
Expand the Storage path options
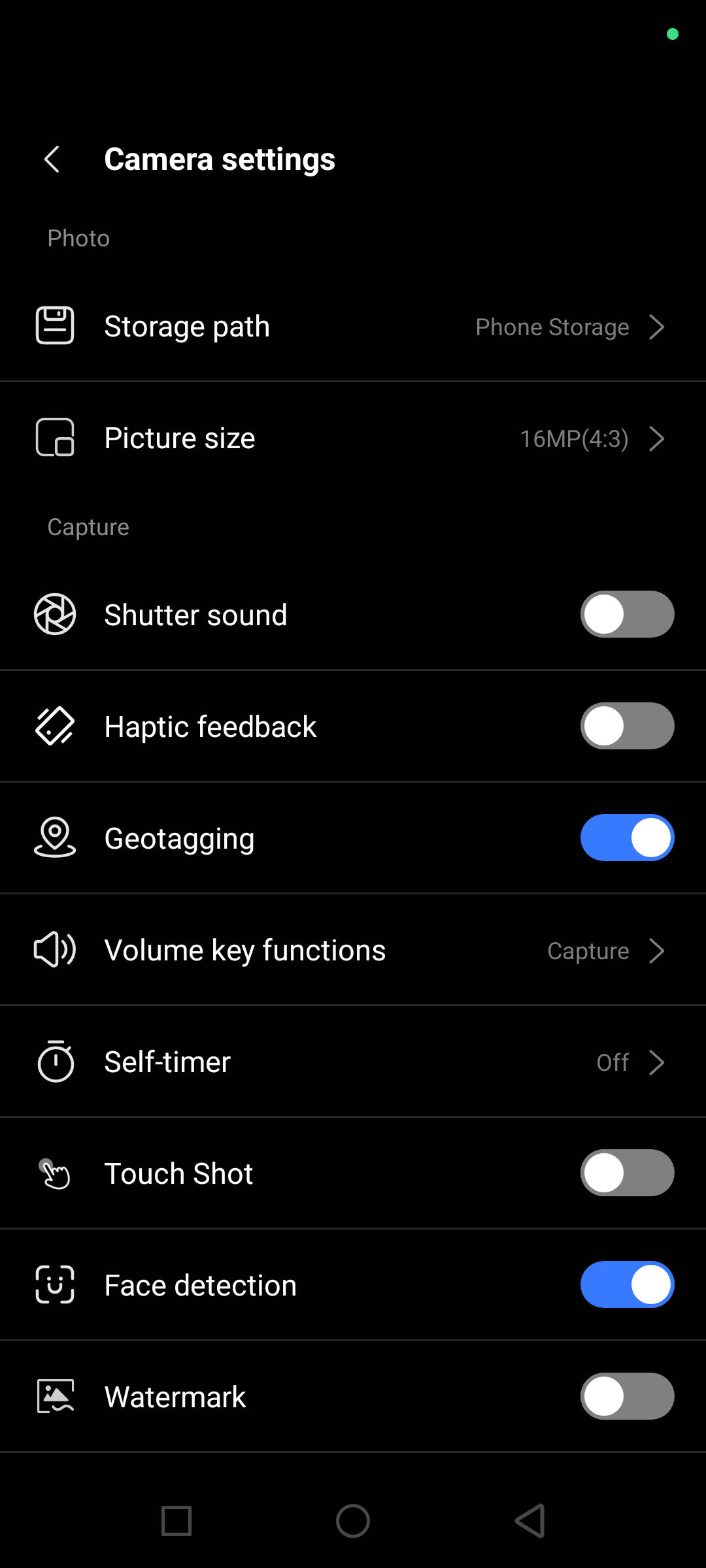pyautogui.click(x=658, y=327)
